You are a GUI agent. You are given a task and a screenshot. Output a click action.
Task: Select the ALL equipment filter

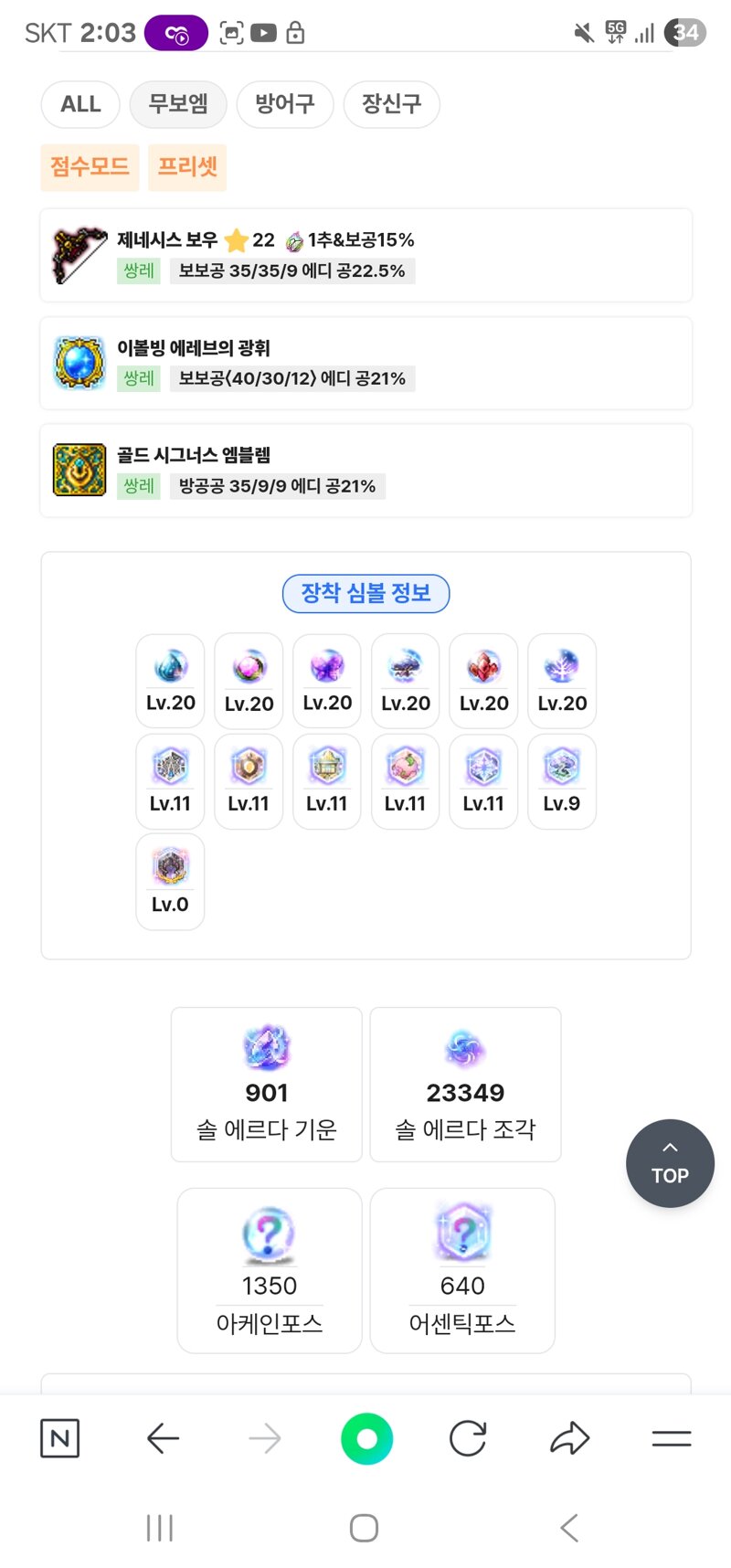pos(80,104)
